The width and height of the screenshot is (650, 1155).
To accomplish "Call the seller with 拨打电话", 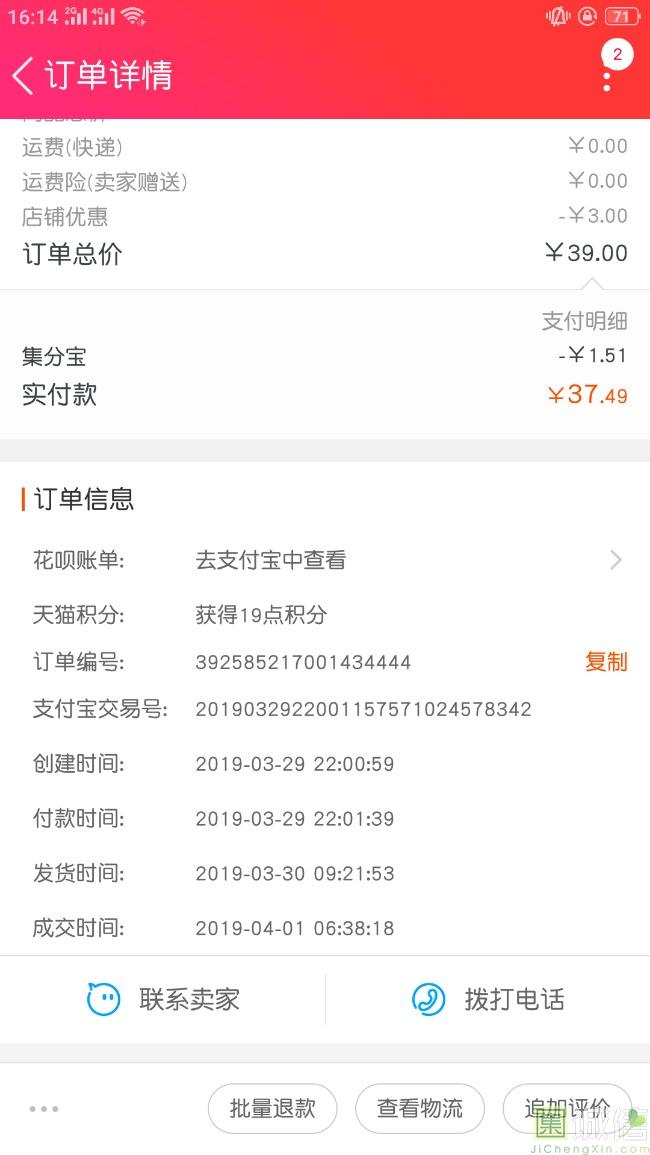I will point(489,999).
